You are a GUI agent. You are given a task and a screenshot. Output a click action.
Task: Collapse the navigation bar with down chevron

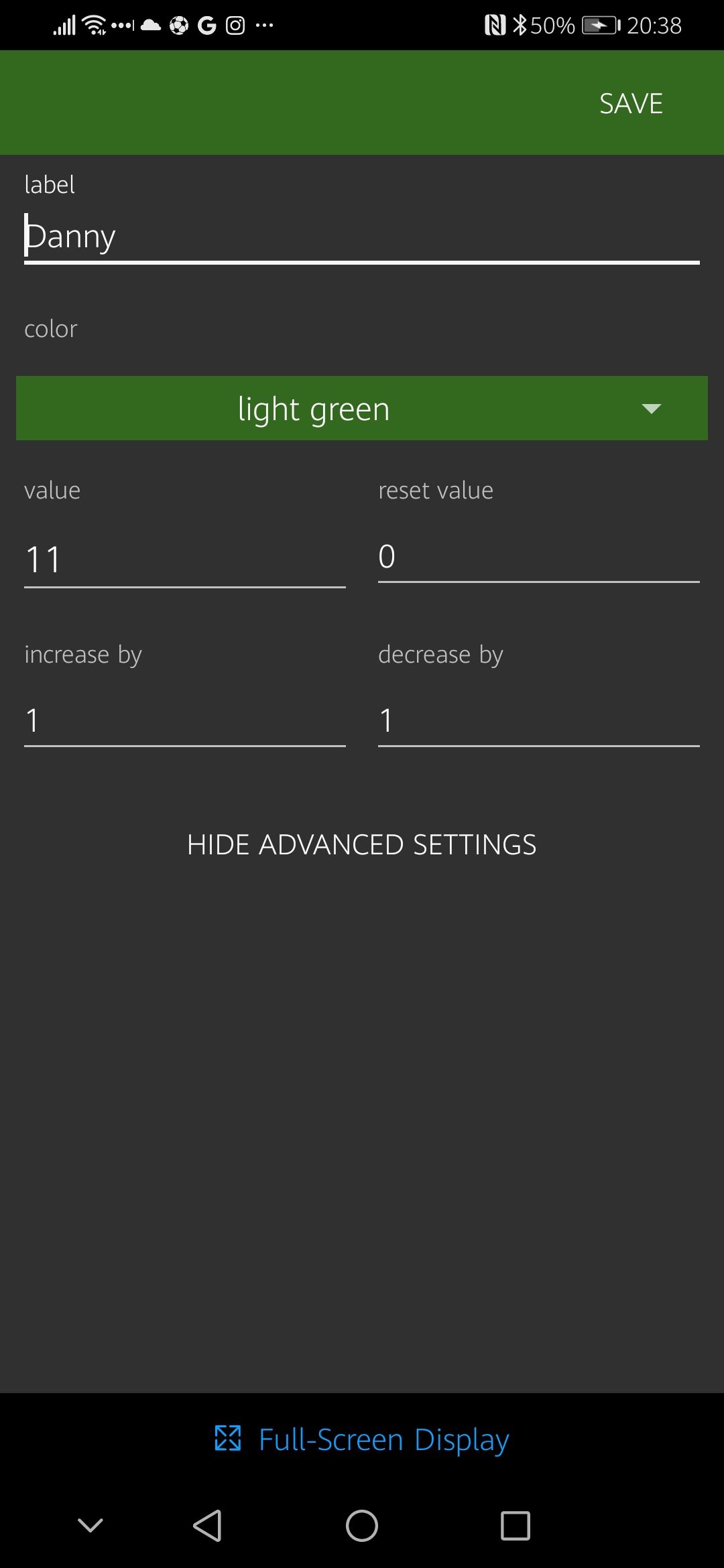[x=90, y=1526]
